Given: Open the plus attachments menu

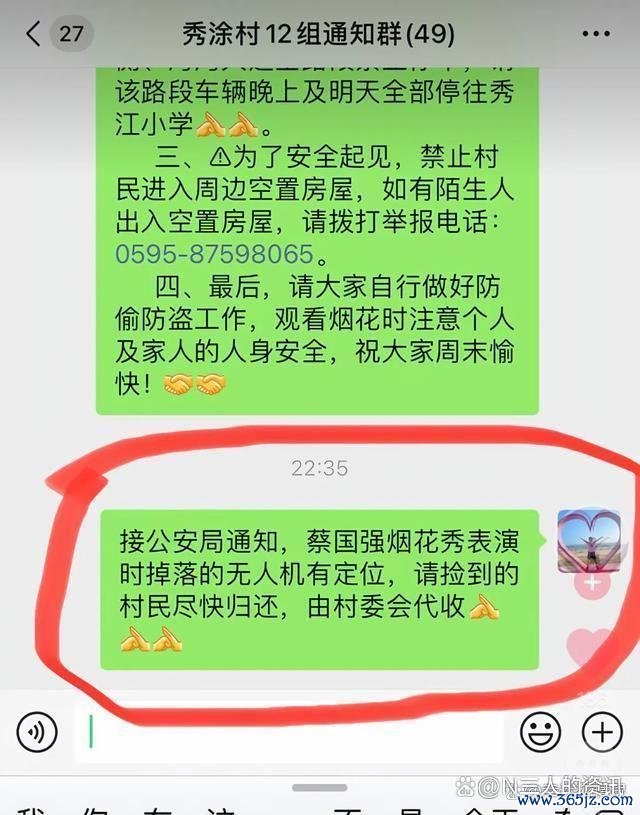Looking at the screenshot, I should pos(602,733).
